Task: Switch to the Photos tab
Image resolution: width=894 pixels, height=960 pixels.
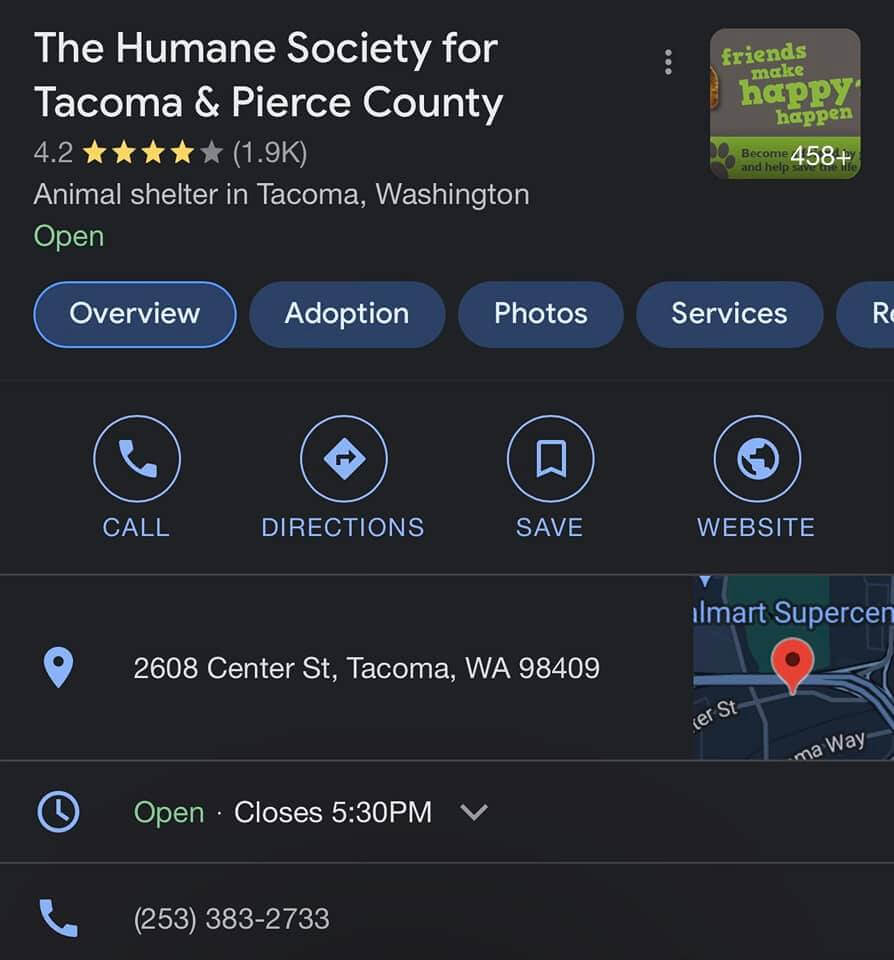Action: tap(540, 314)
